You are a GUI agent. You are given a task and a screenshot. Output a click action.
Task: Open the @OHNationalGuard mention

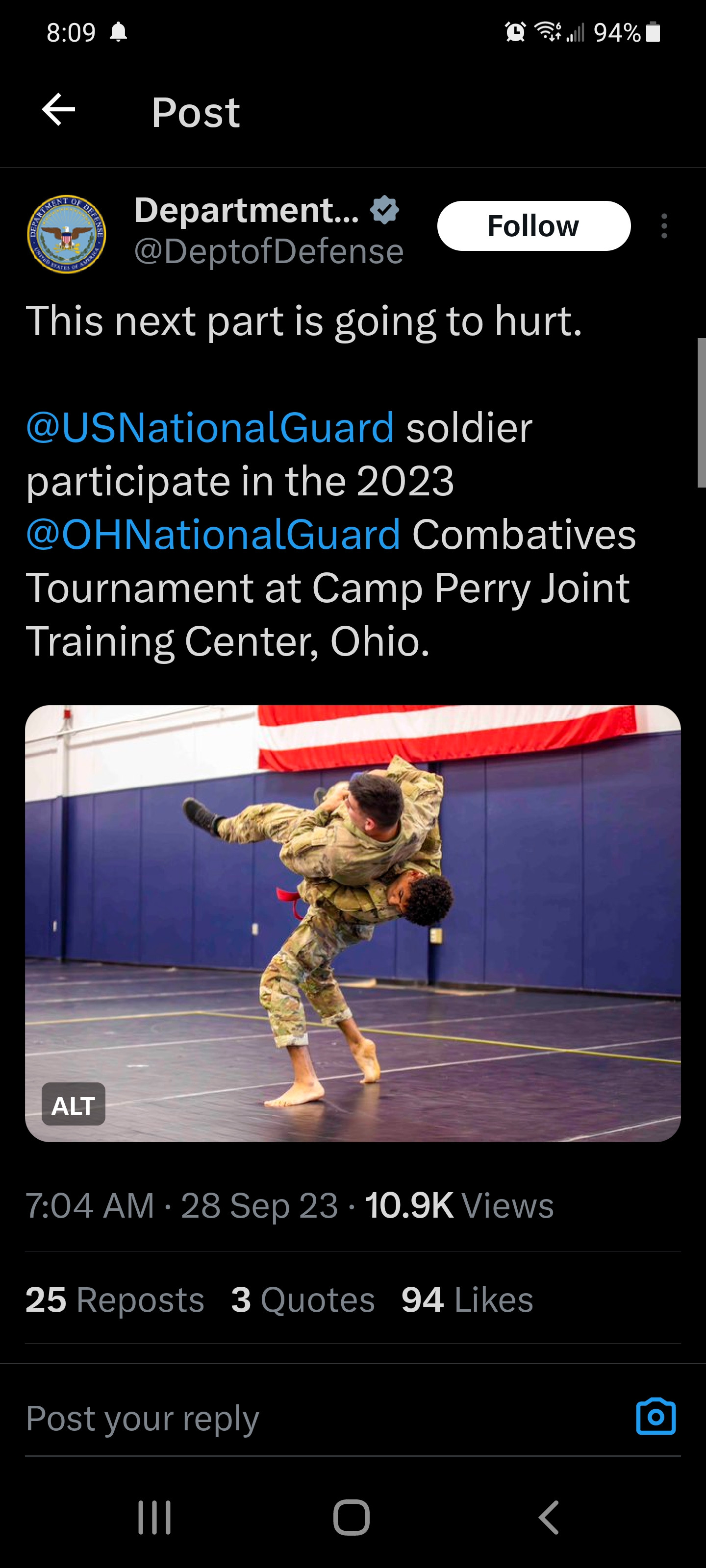[213, 535]
